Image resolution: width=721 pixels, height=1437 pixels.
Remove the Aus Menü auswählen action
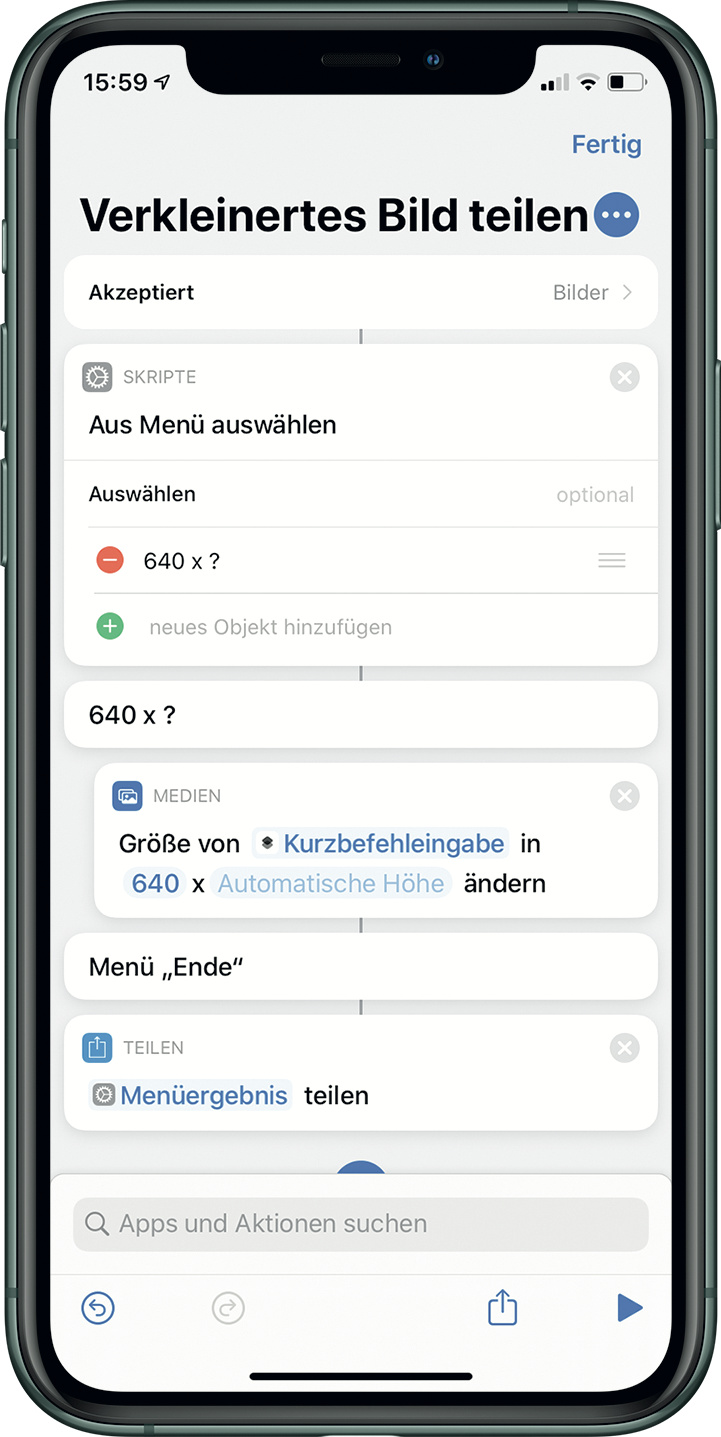click(x=624, y=378)
